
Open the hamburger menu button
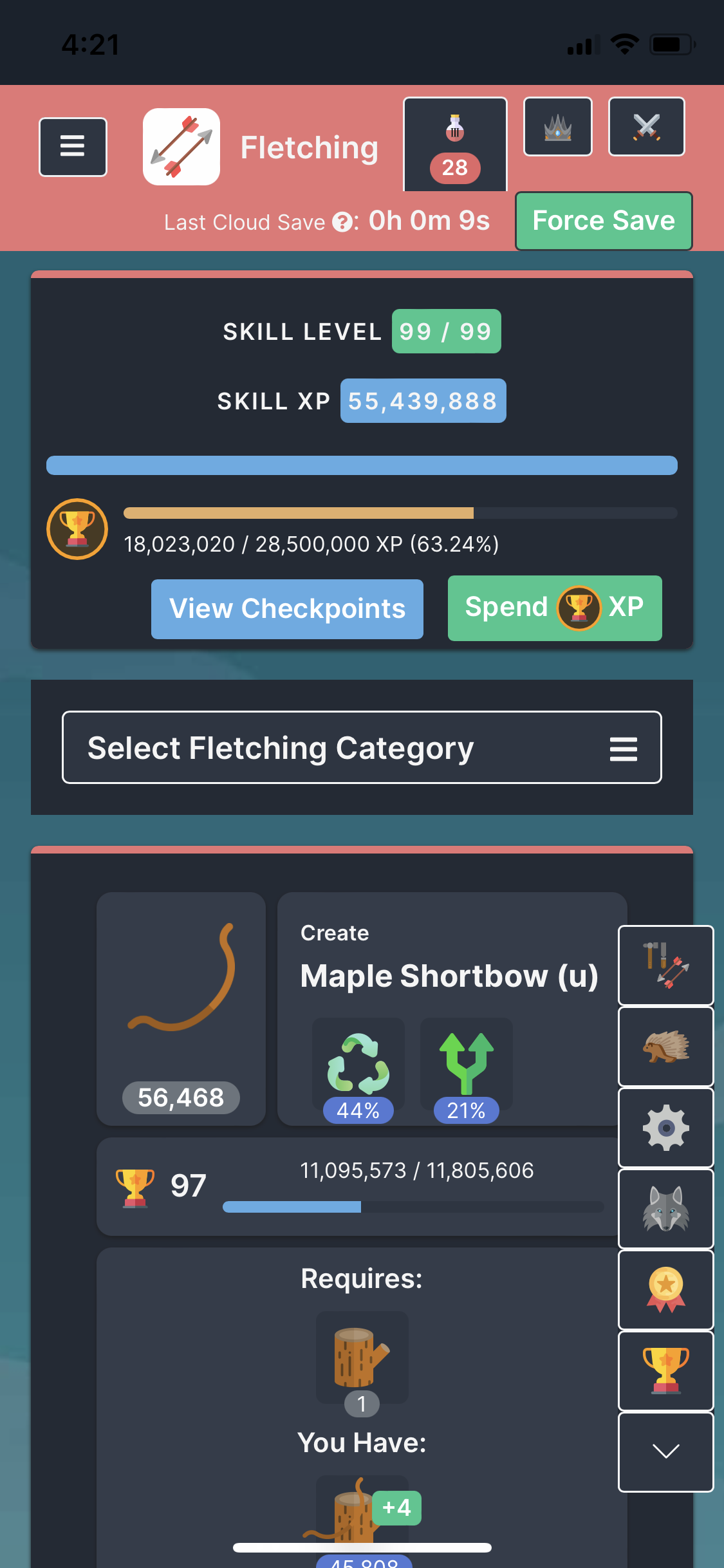[x=73, y=147]
